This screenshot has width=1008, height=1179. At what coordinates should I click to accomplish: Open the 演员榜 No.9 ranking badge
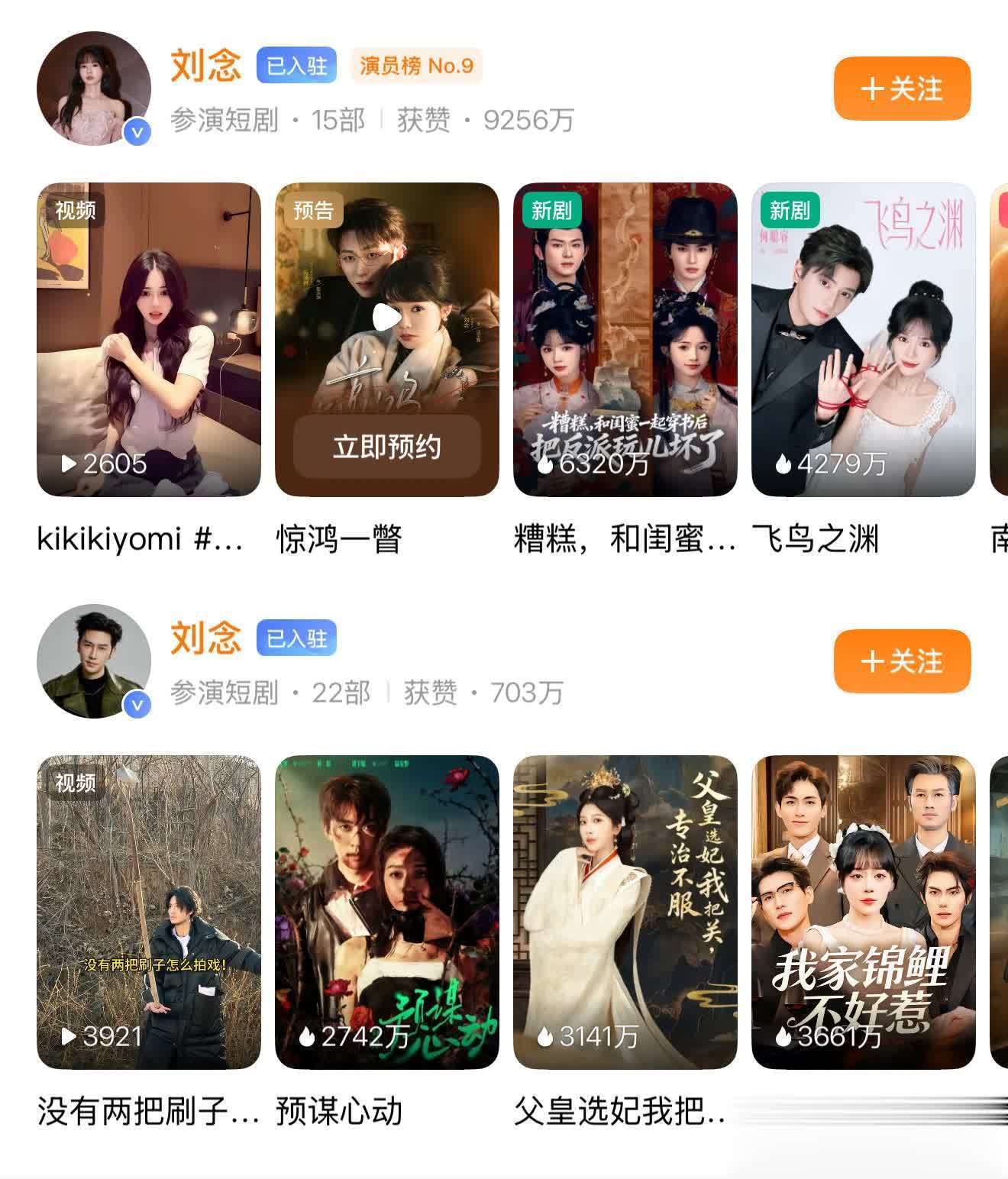(416, 66)
